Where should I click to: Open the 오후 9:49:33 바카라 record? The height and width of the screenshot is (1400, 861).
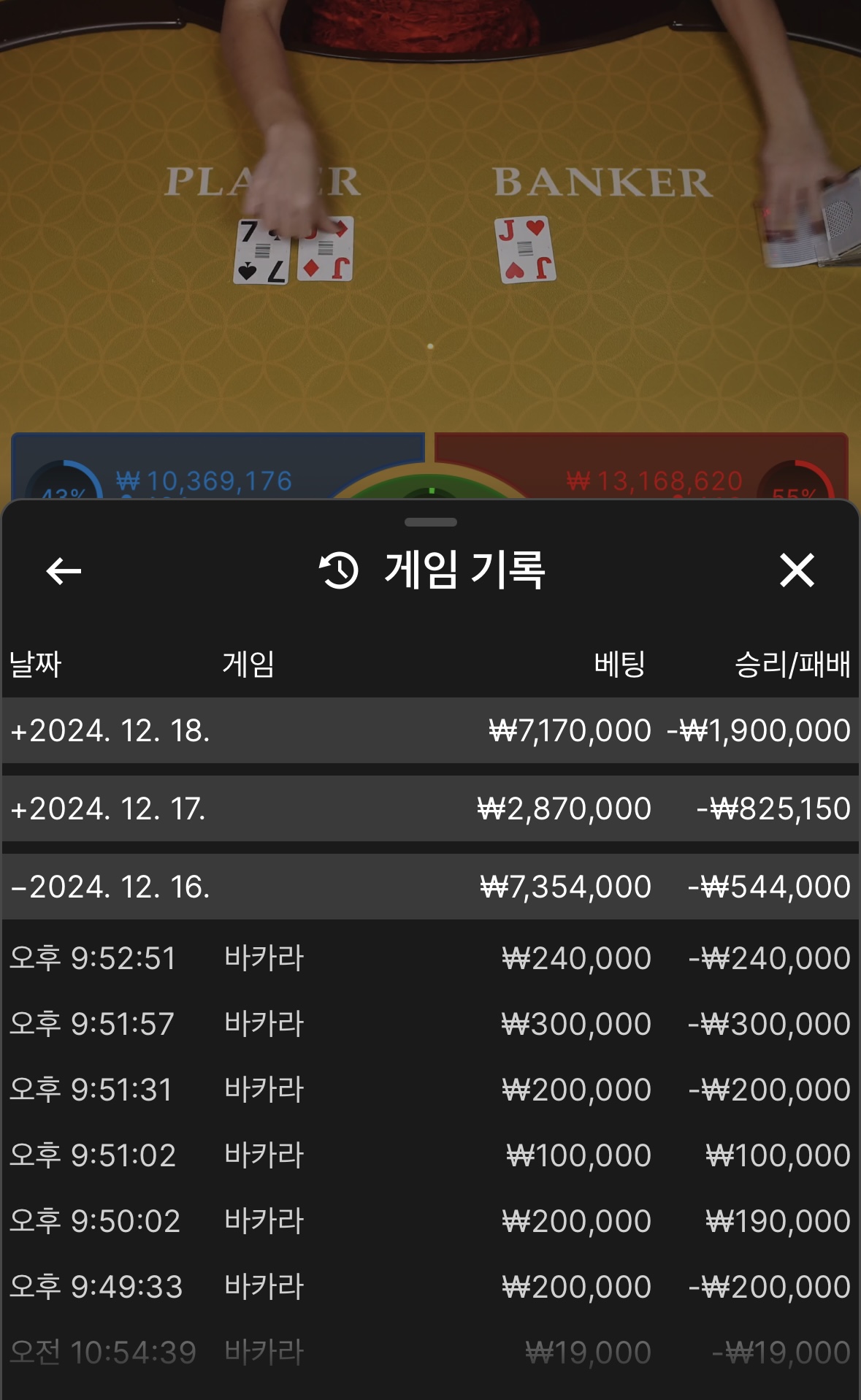(429, 1287)
